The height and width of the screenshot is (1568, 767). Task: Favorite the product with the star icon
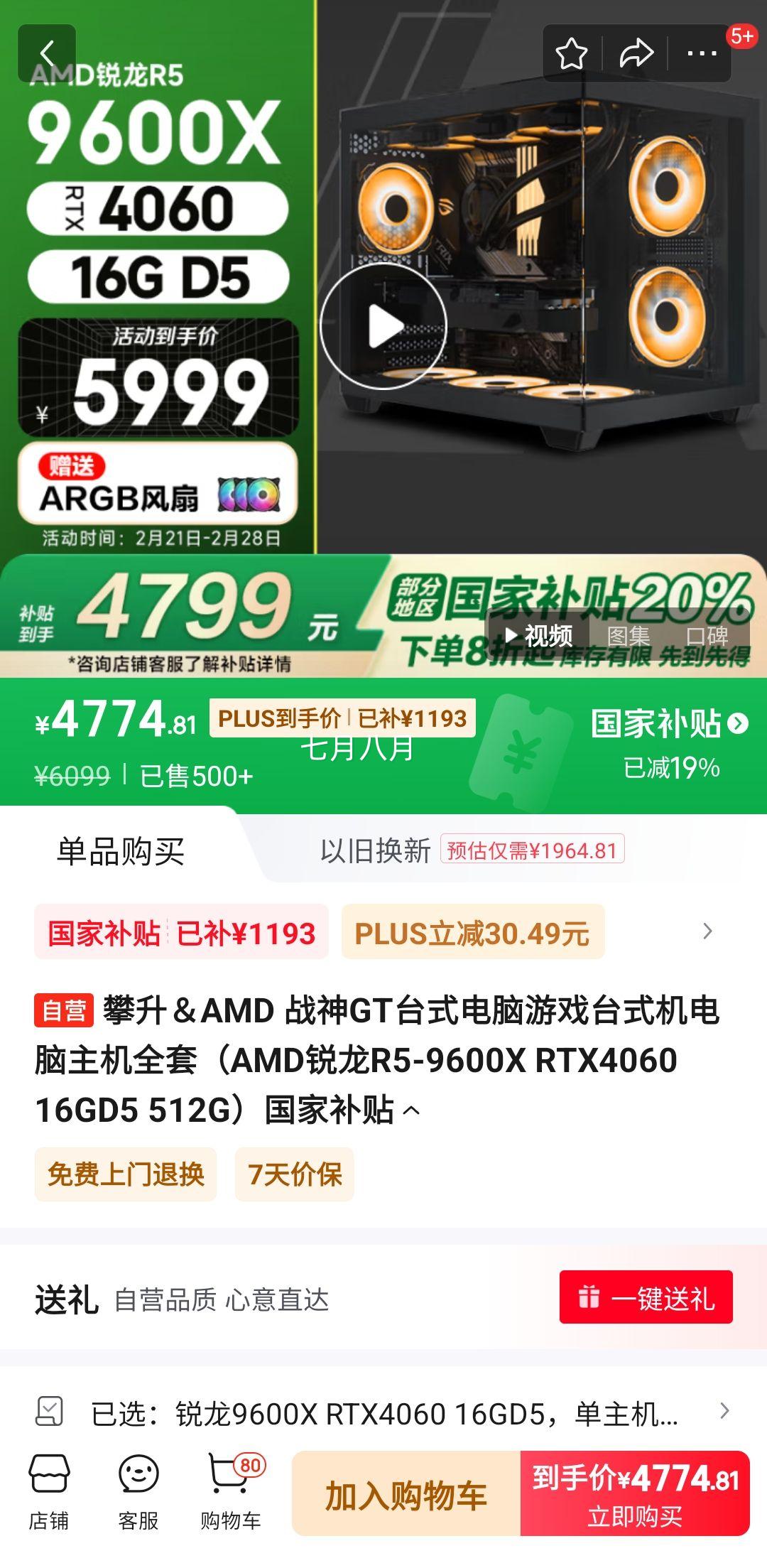pos(572,50)
